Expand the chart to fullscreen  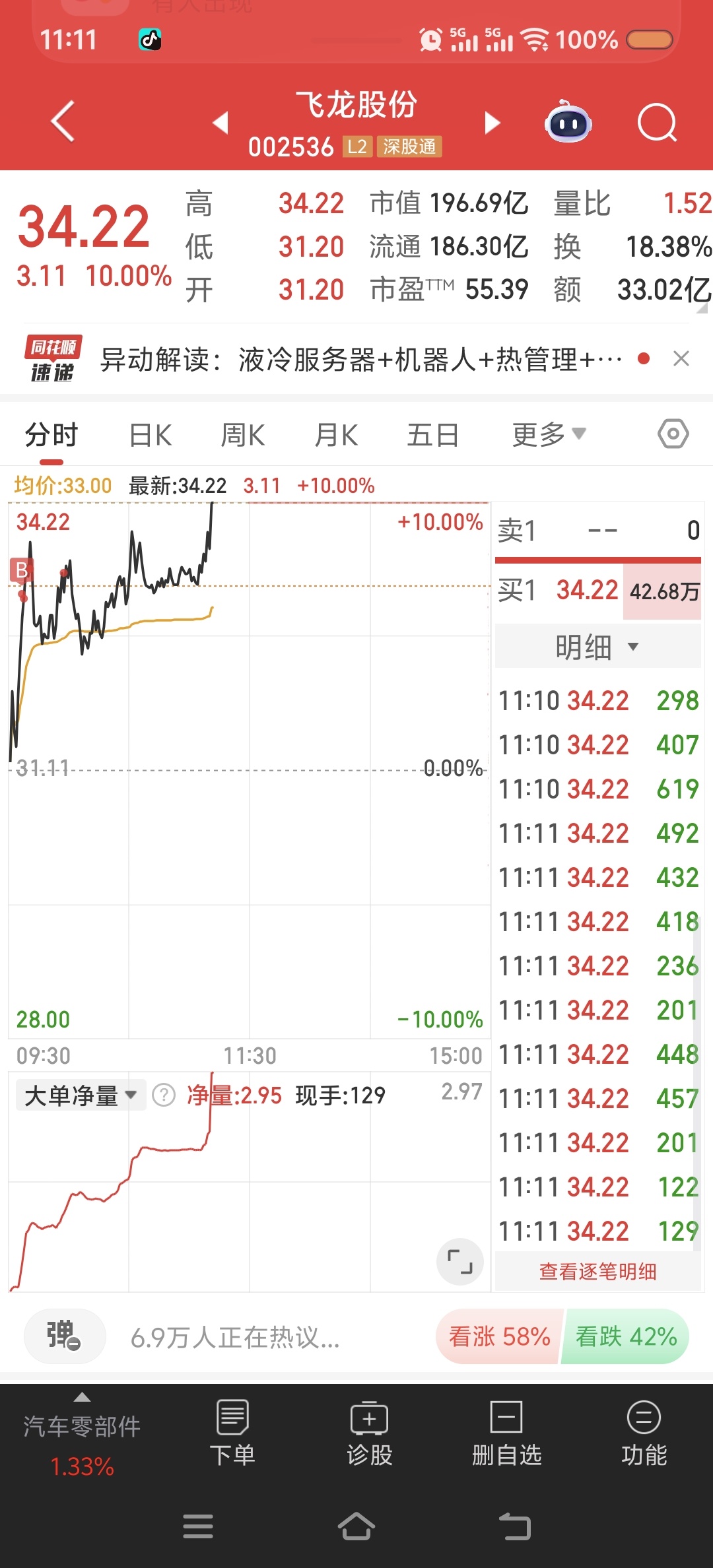coord(459,1261)
